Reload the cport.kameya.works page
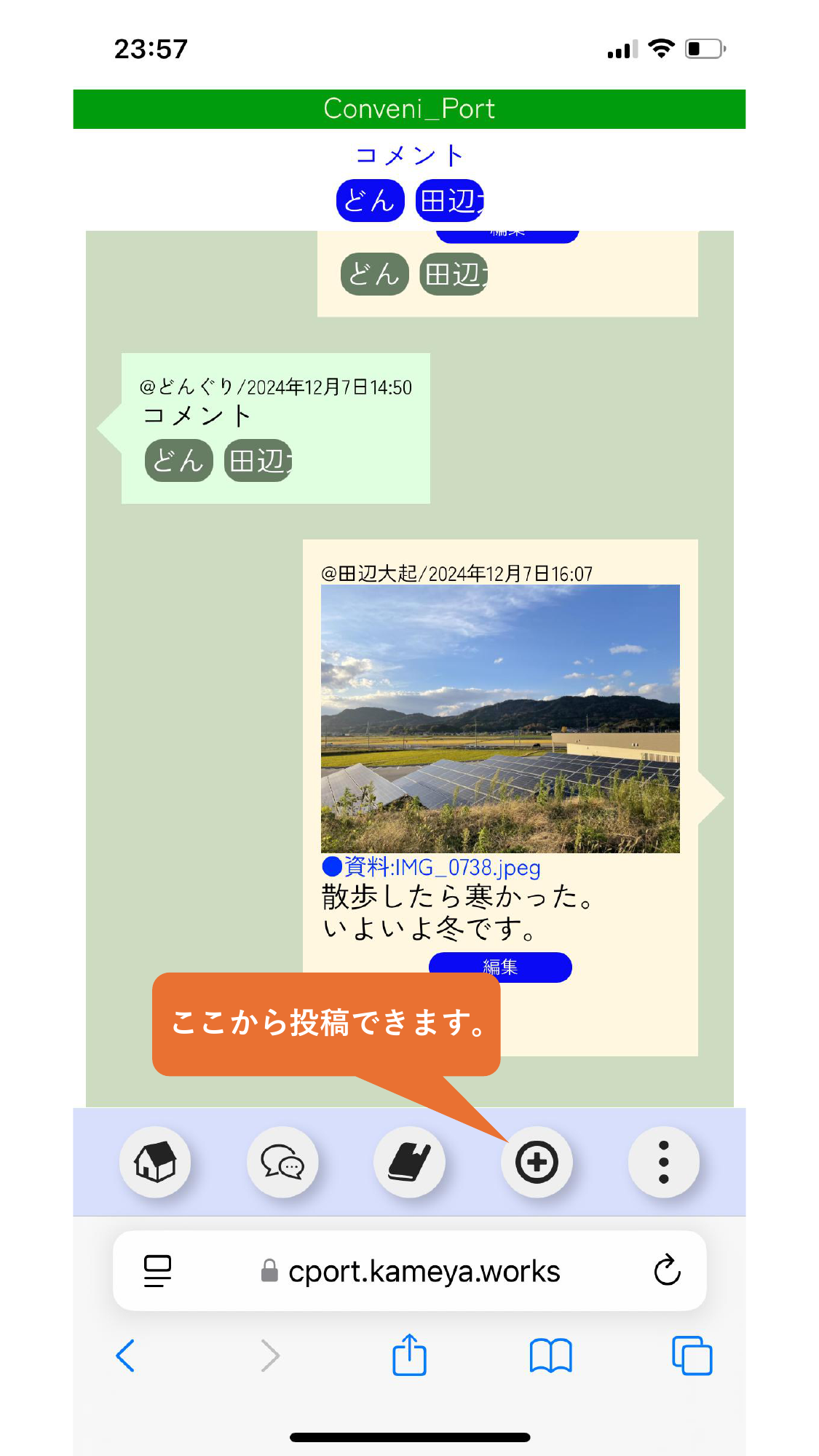This screenshot has width=819, height=1456. click(x=667, y=1270)
